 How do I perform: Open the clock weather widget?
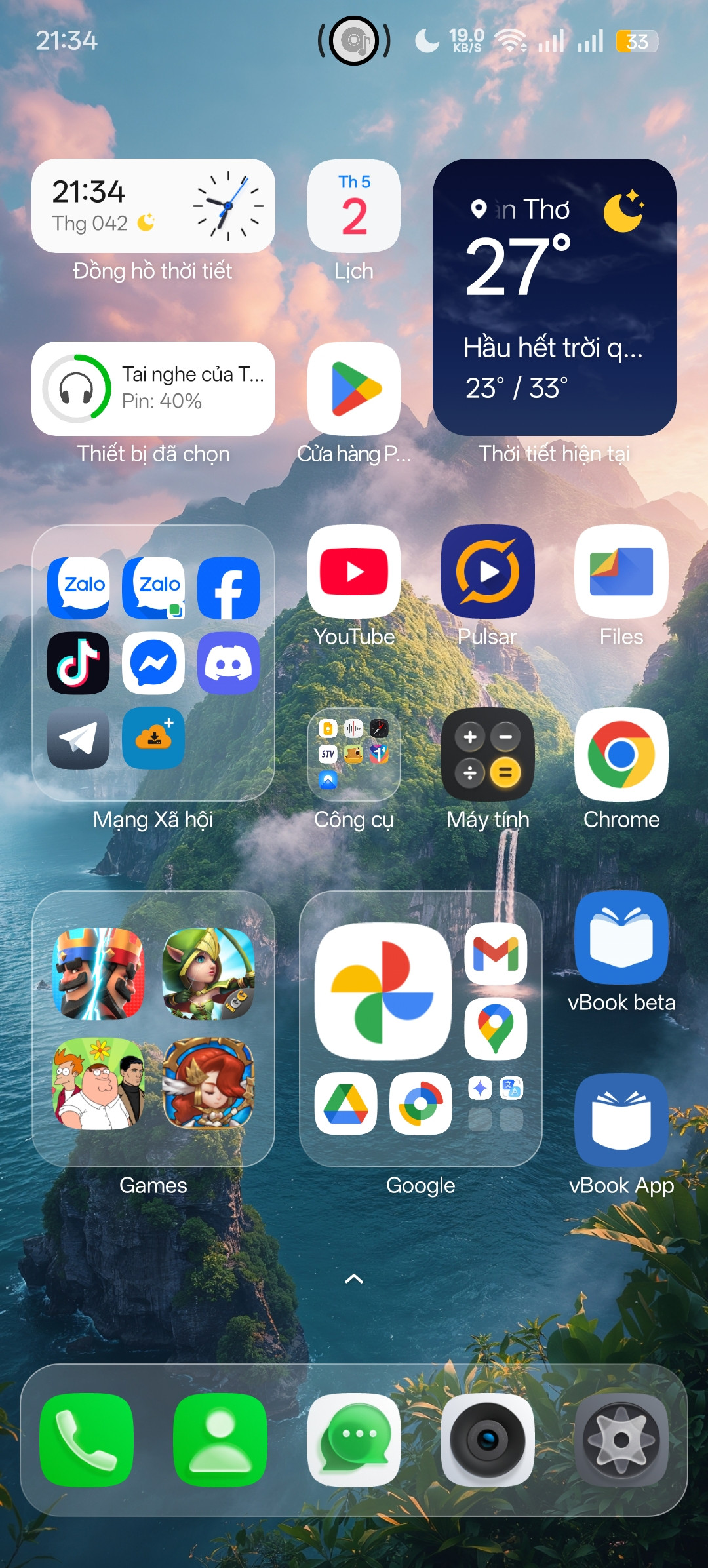[153, 206]
